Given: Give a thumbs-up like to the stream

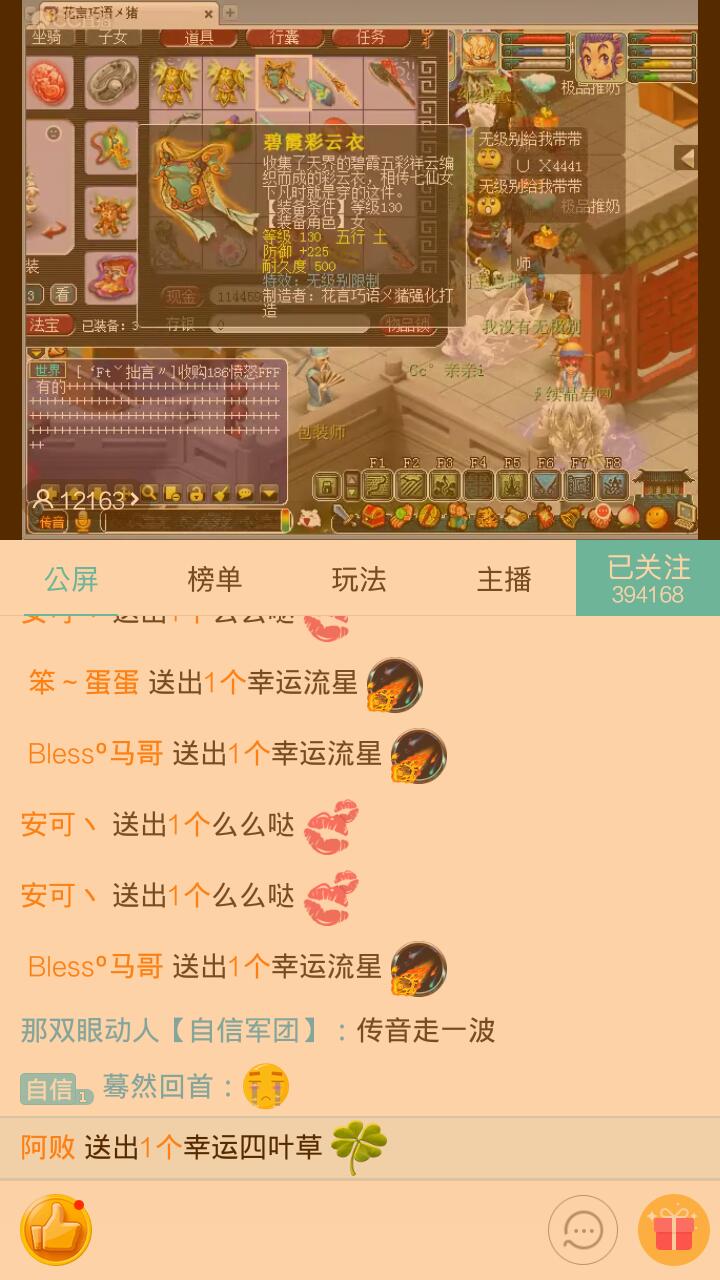Looking at the screenshot, I should (56, 1229).
